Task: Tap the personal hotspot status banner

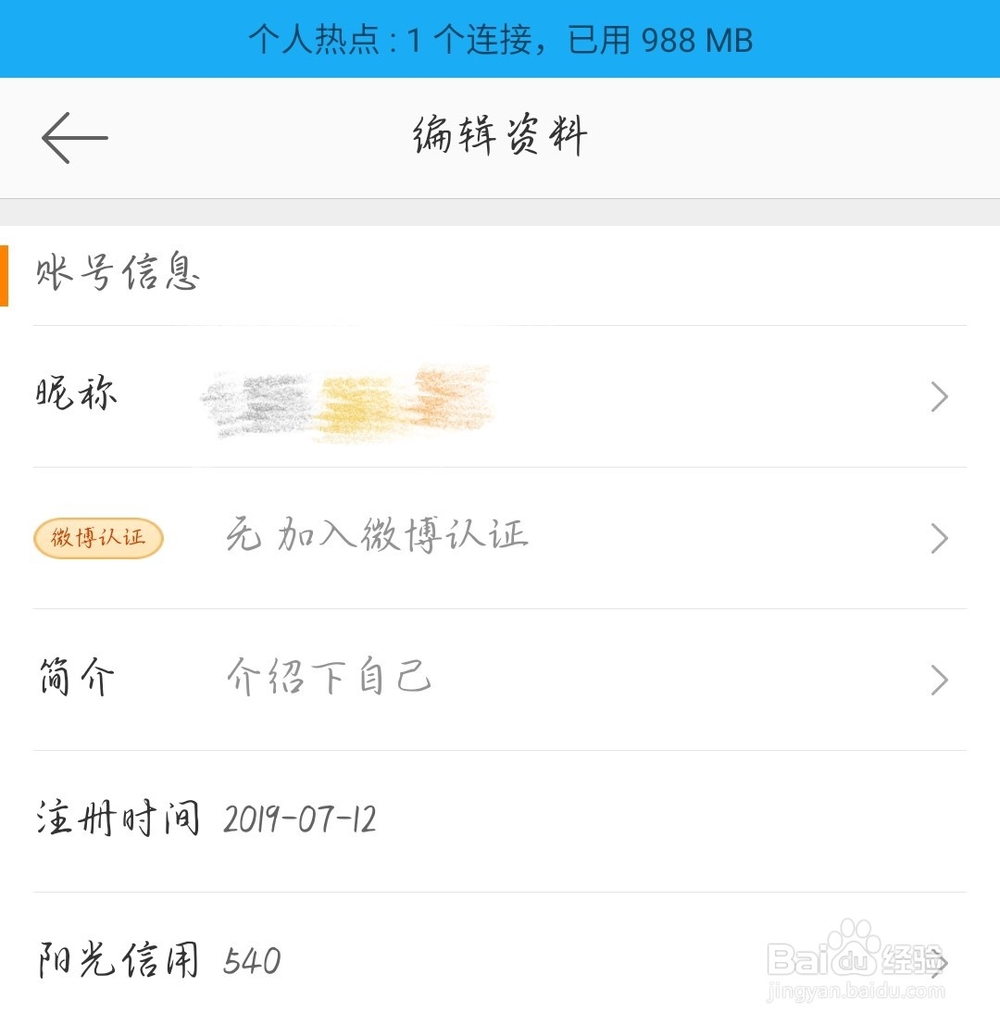Action: (500, 40)
